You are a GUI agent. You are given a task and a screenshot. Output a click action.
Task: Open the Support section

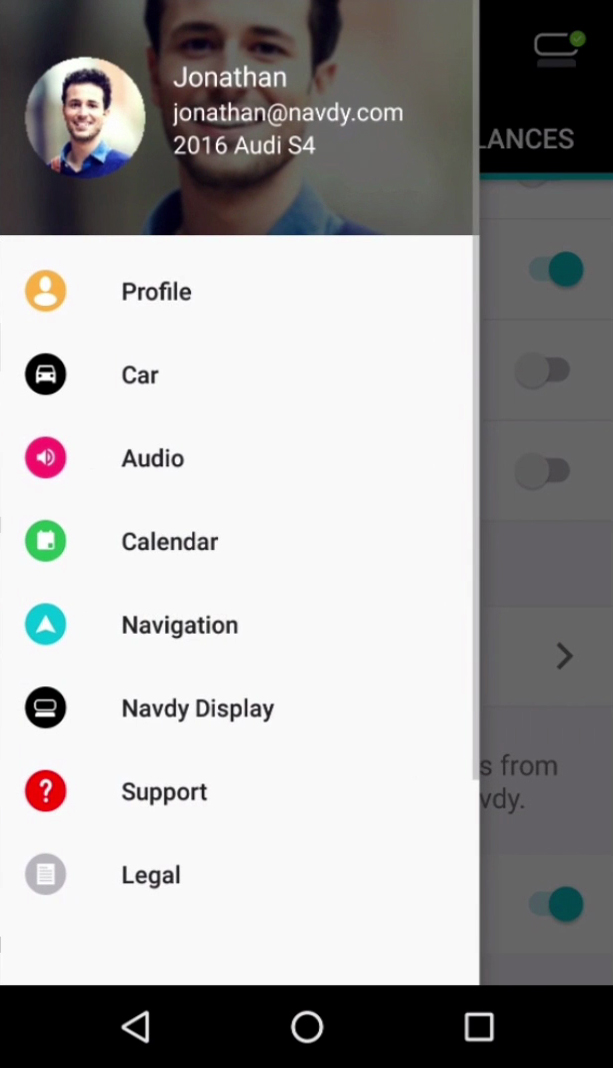click(239, 791)
